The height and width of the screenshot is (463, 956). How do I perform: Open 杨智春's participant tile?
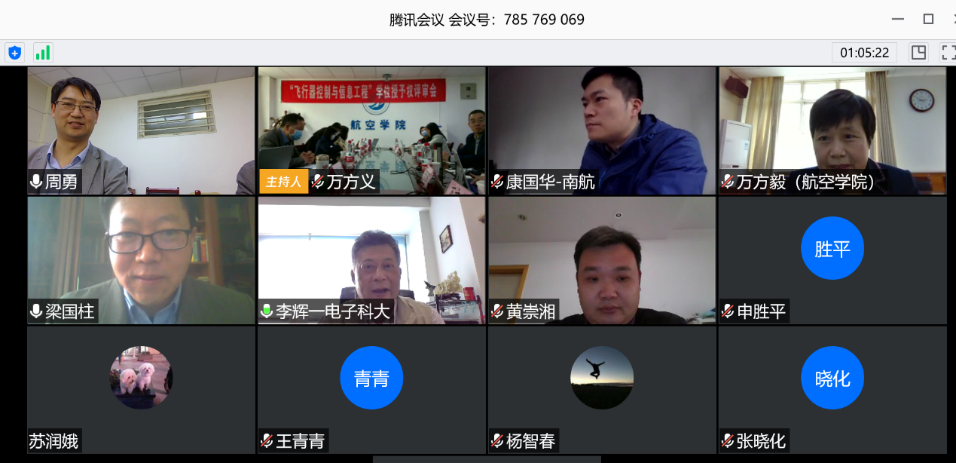tap(601, 390)
